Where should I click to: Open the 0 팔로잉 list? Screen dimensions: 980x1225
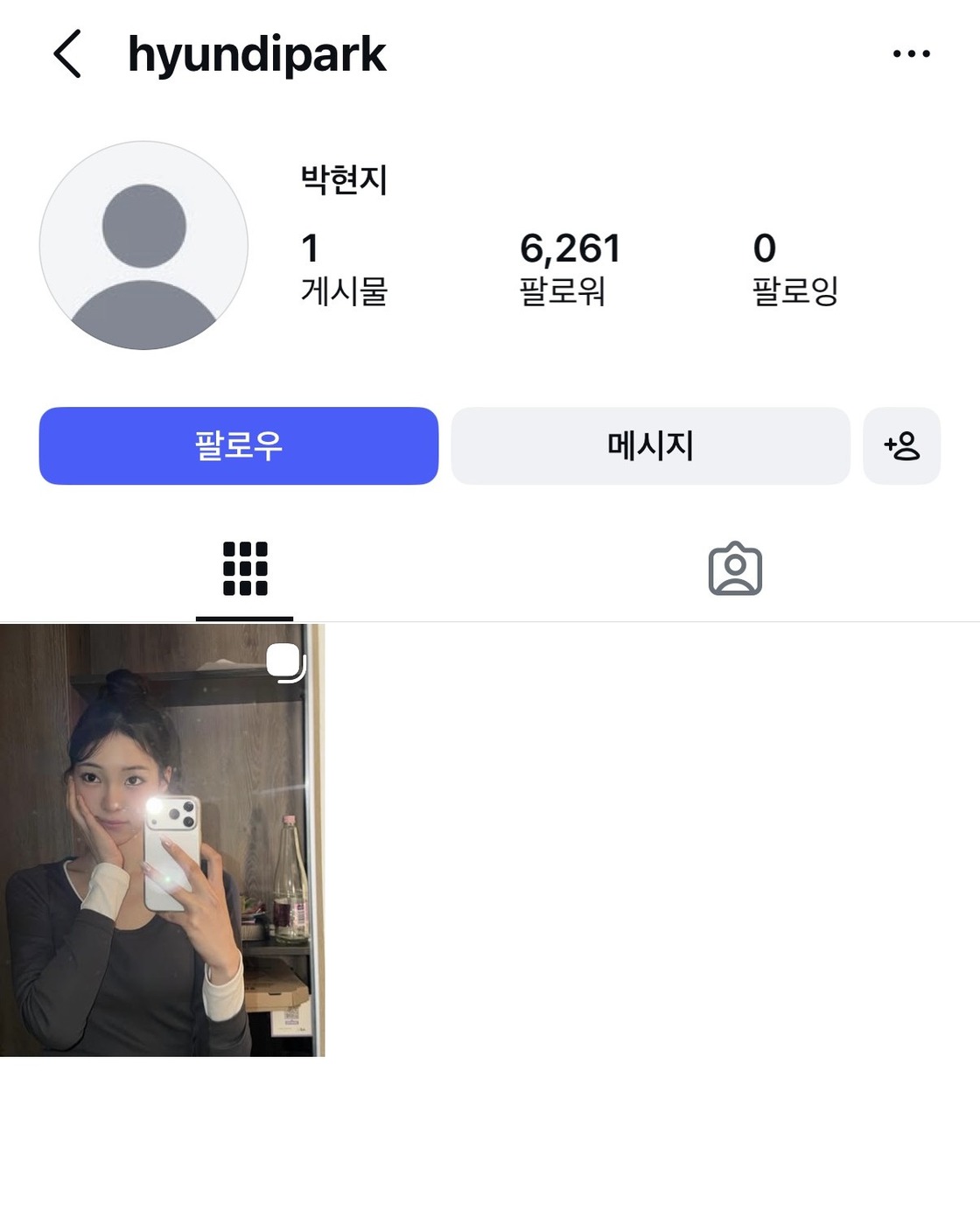point(794,268)
